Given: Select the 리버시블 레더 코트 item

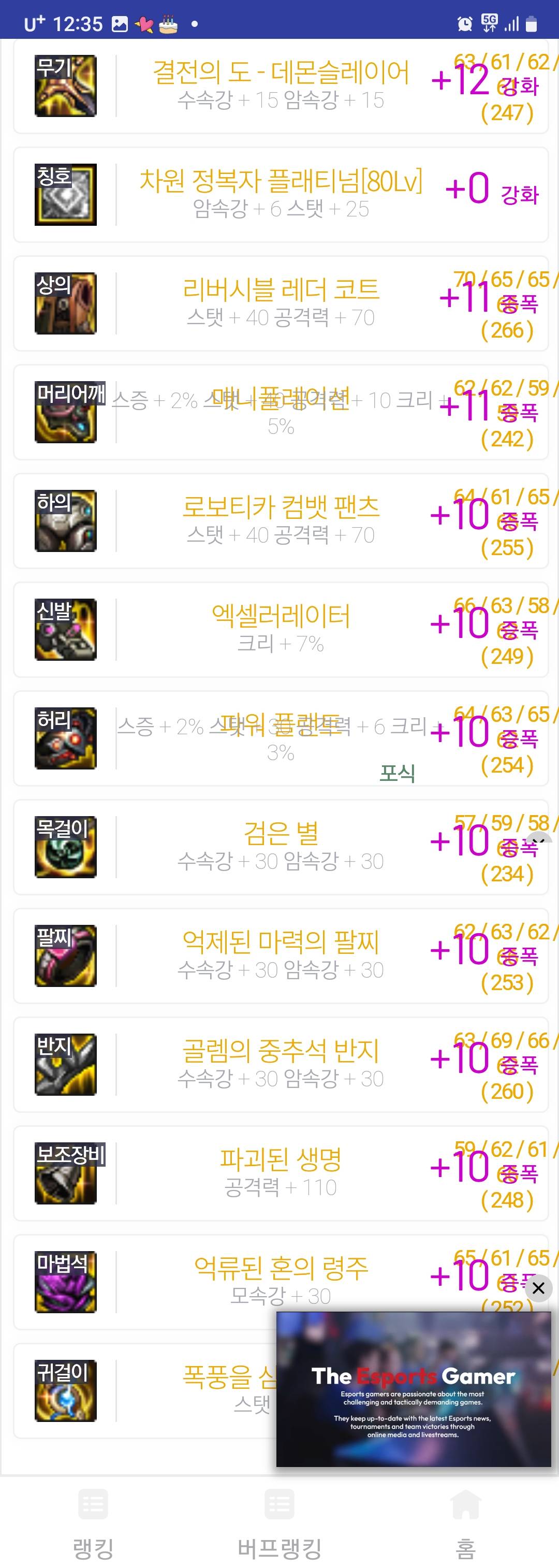Looking at the screenshot, I should point(281,303).
